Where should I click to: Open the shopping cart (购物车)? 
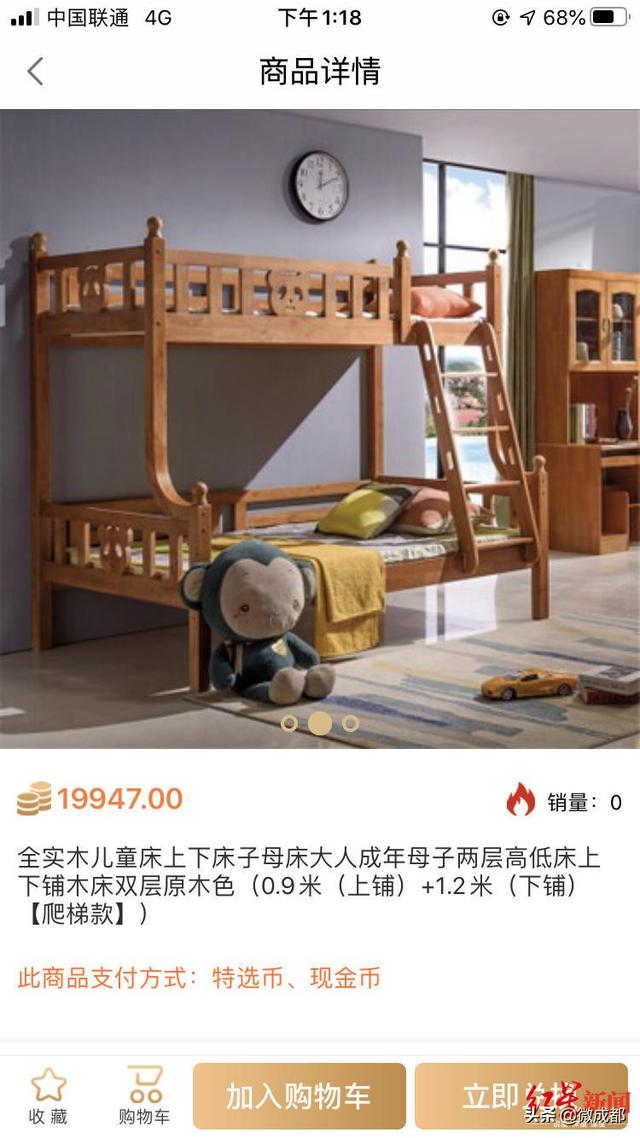coord(145,1096)
